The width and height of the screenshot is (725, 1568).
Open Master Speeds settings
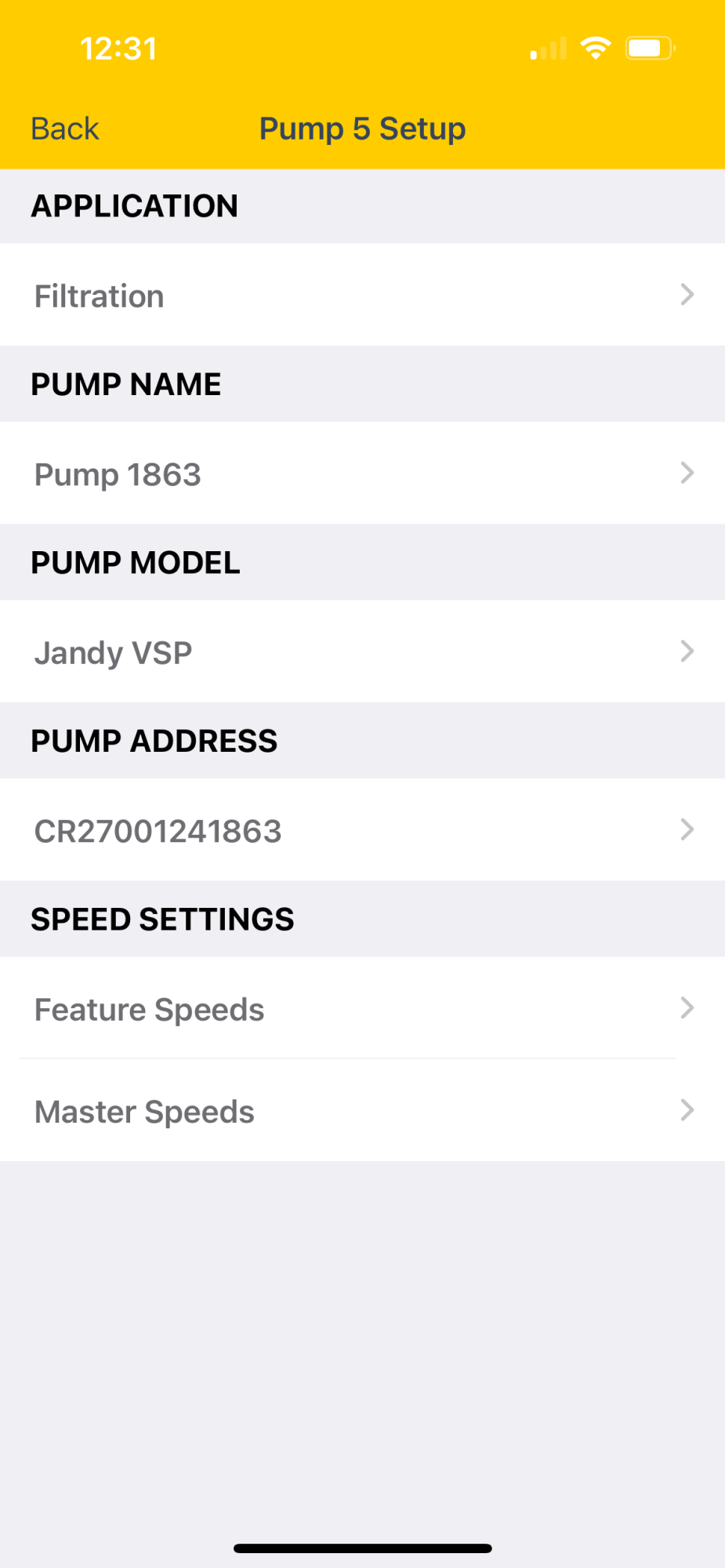coord(362,1110)
